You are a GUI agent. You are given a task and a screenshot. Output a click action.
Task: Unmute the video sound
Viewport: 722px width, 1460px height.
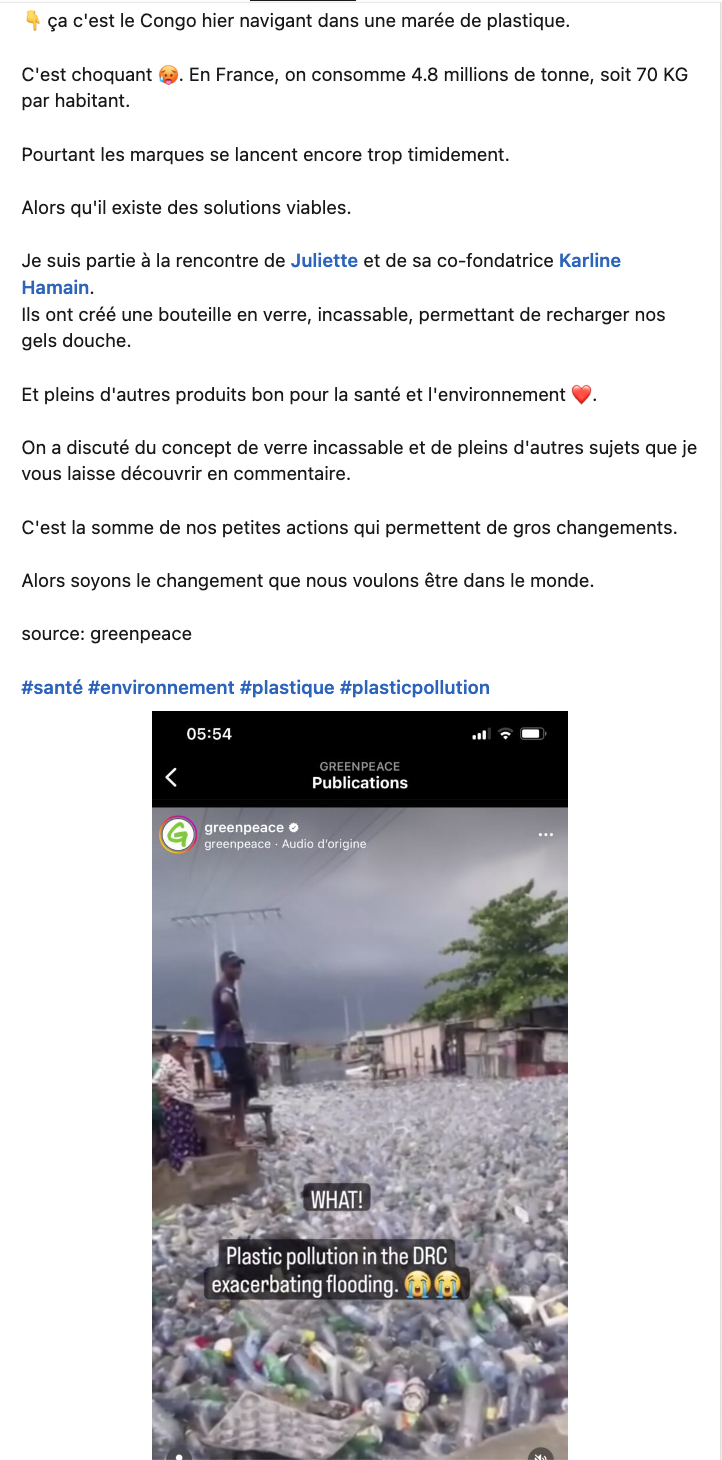541,1453
